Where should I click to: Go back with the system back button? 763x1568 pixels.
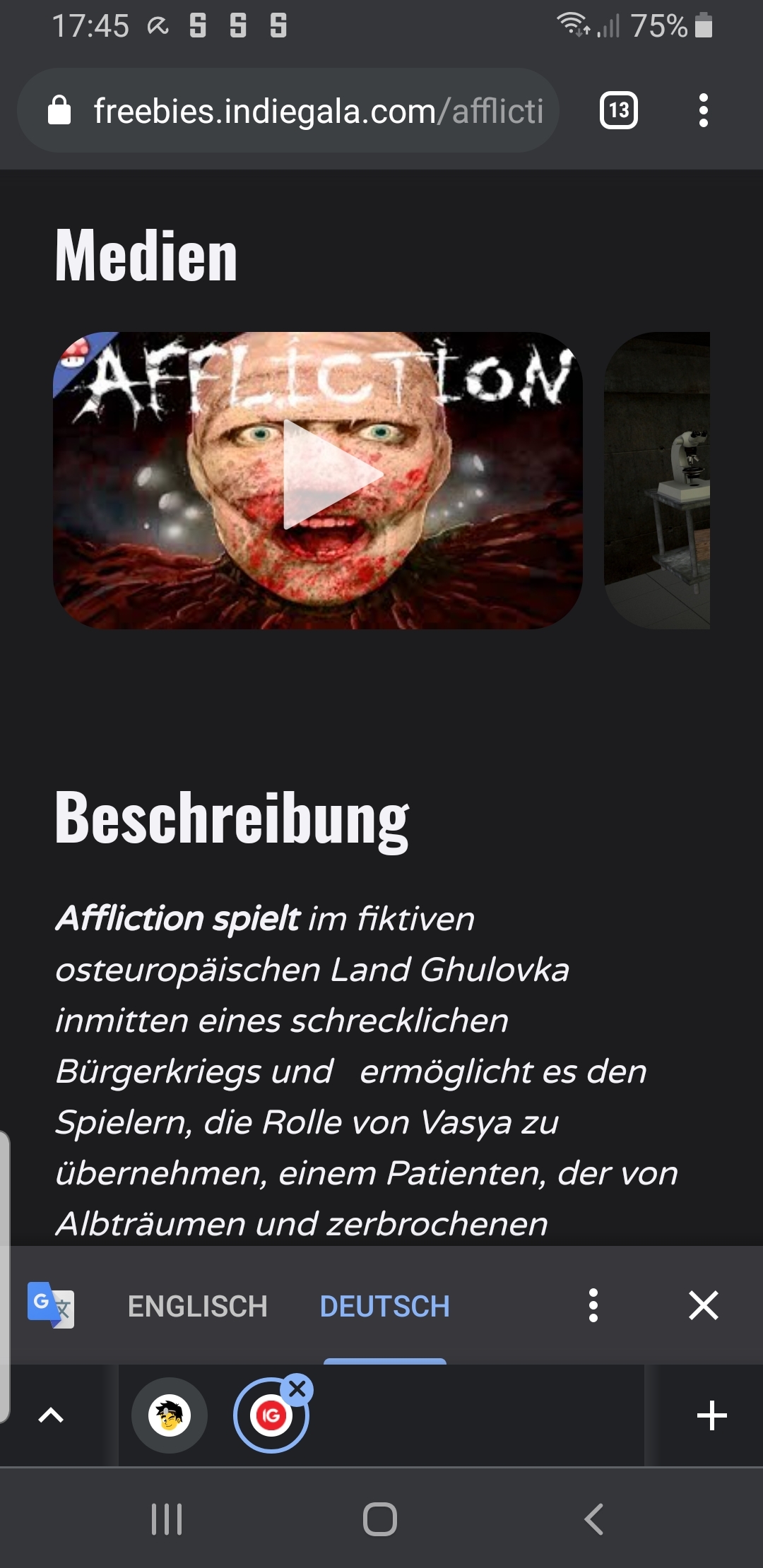pos(594,1519)
